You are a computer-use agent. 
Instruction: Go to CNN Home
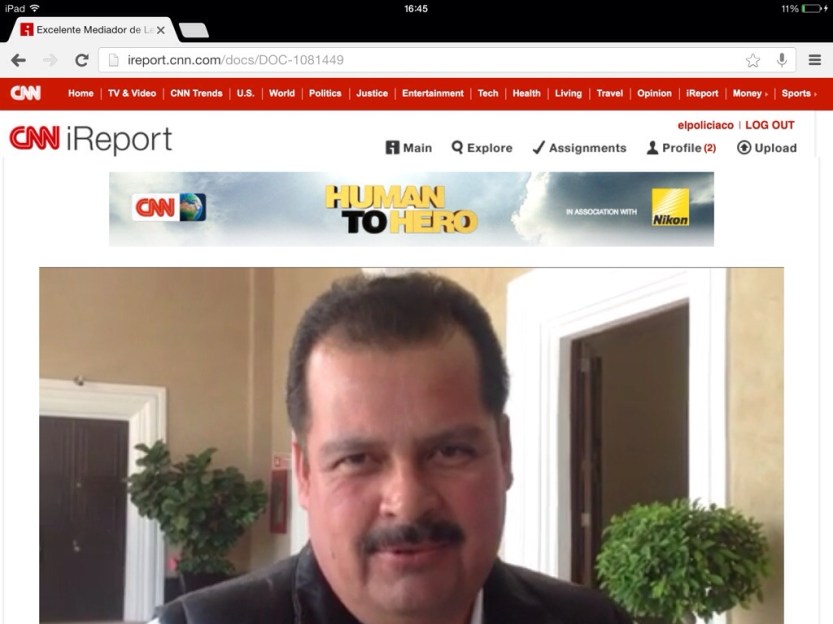pyautogui.click(x=80, y=94)
